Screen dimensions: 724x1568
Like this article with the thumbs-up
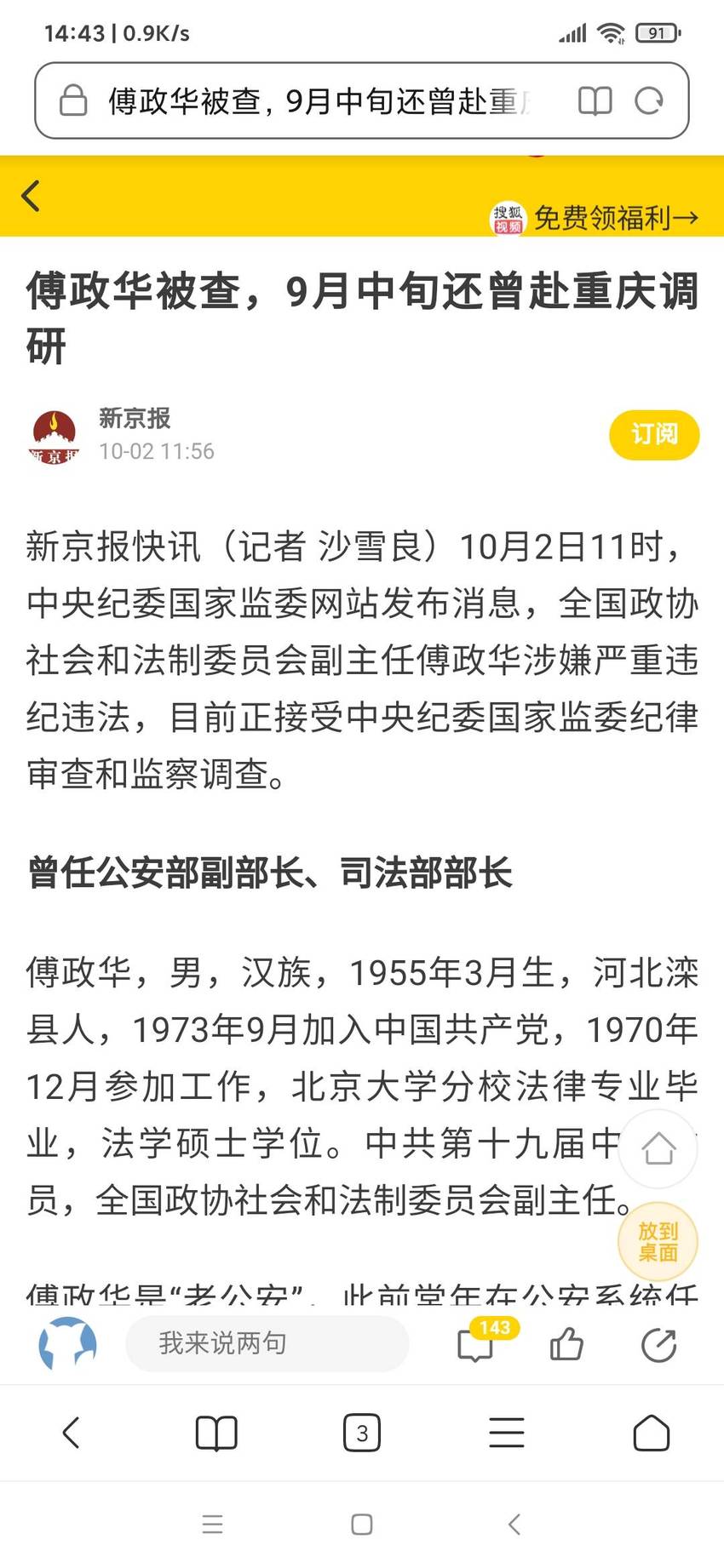pos(566,1344)
